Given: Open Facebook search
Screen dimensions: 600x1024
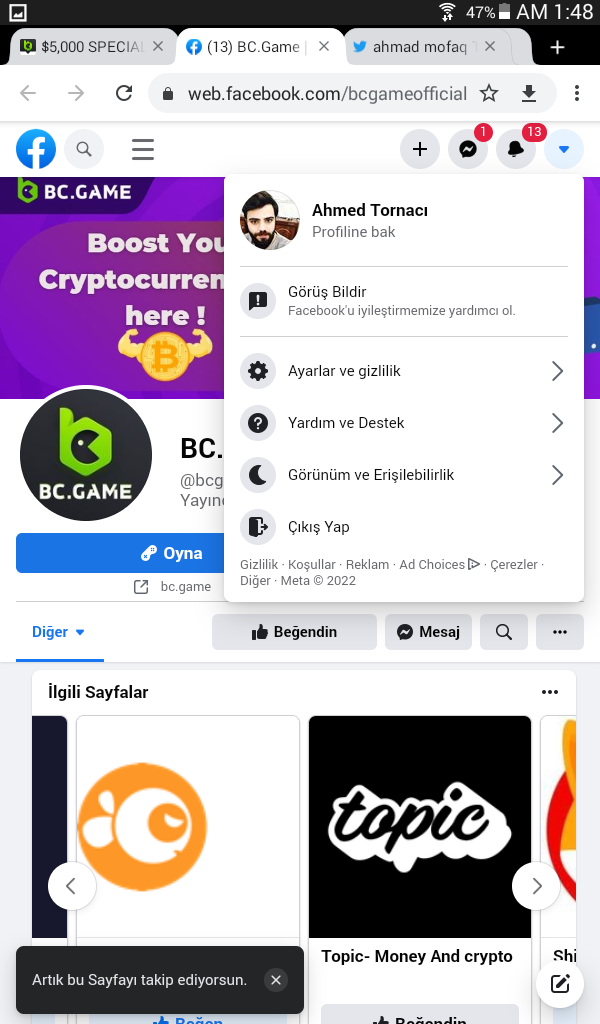Looking at the screenshot, I should coord(84,150).
